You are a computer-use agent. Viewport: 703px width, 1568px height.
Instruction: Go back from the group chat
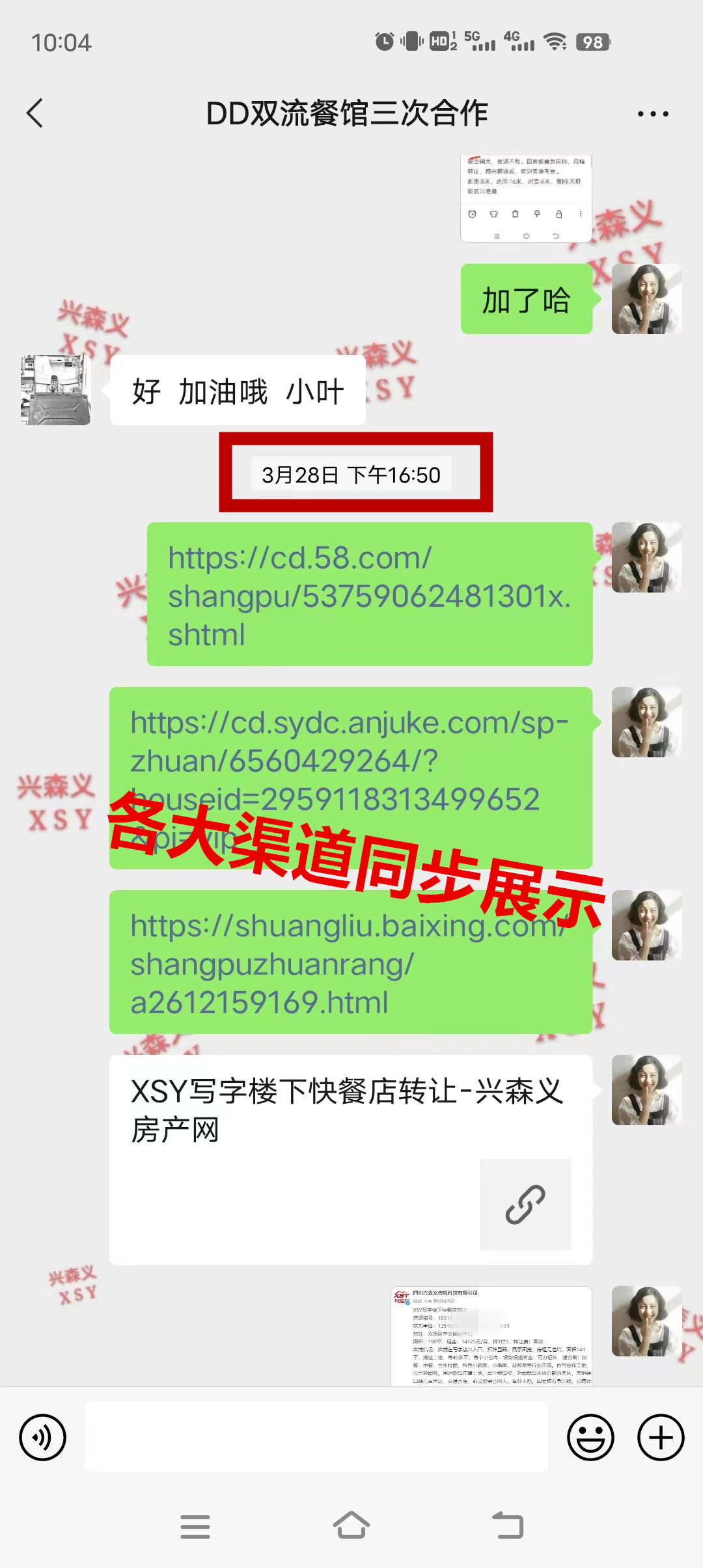tap(35, 113)
